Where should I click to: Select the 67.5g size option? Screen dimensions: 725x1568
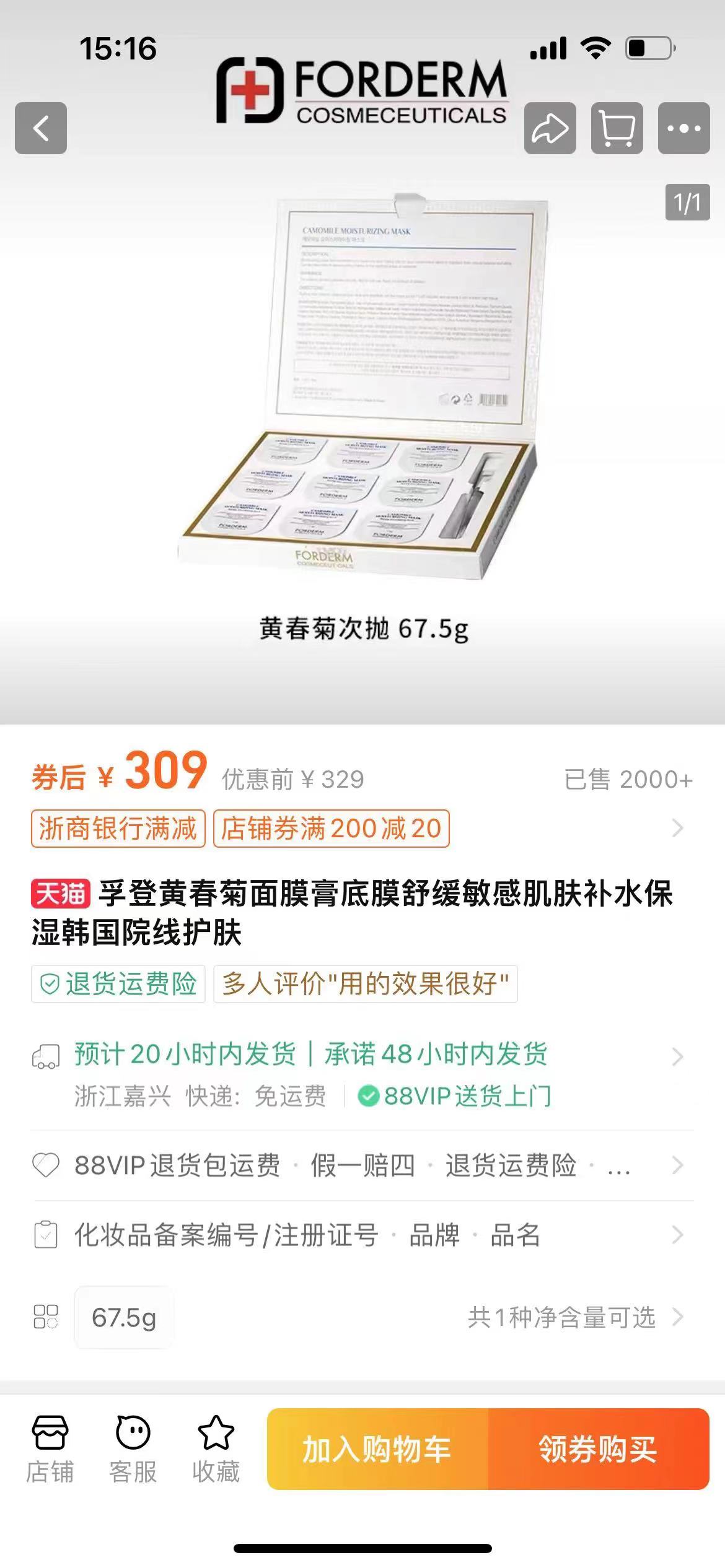[124, 1317]
